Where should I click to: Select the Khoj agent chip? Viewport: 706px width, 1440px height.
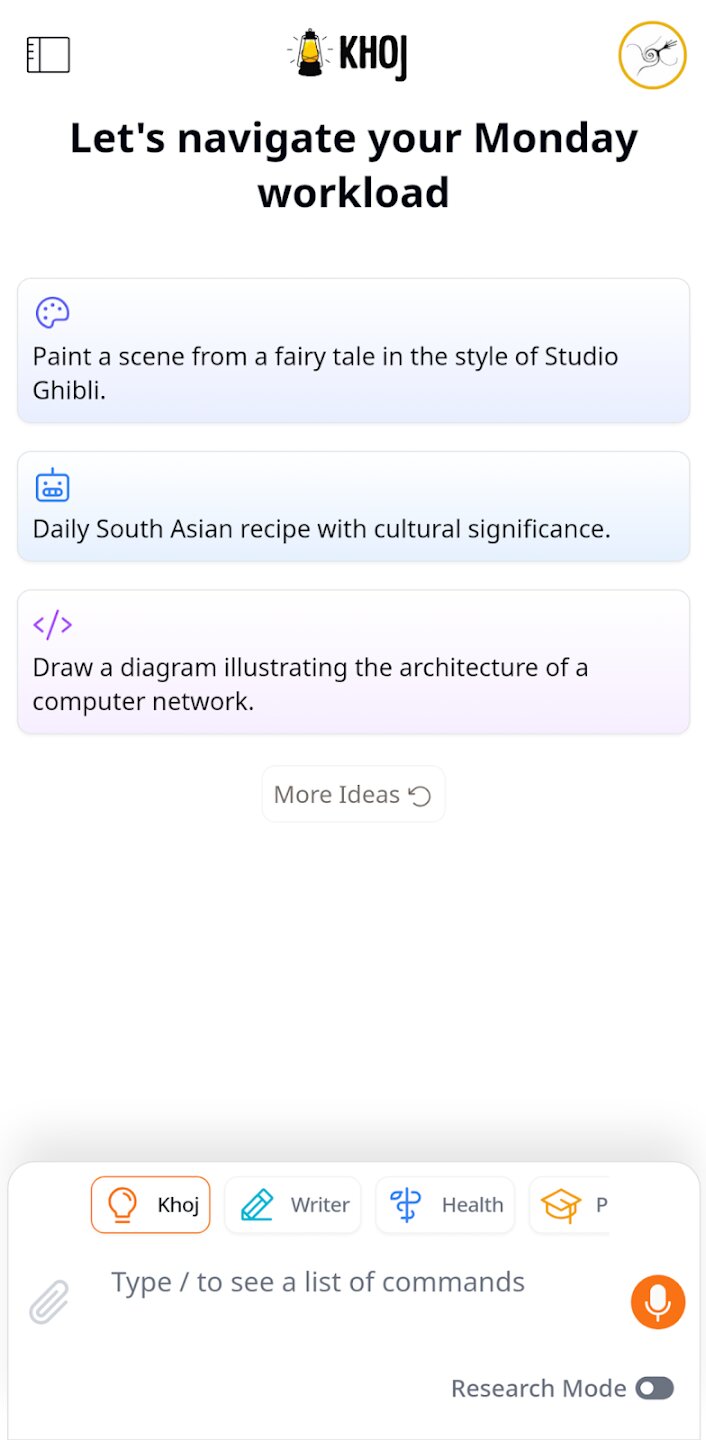tap(151, 1204)
